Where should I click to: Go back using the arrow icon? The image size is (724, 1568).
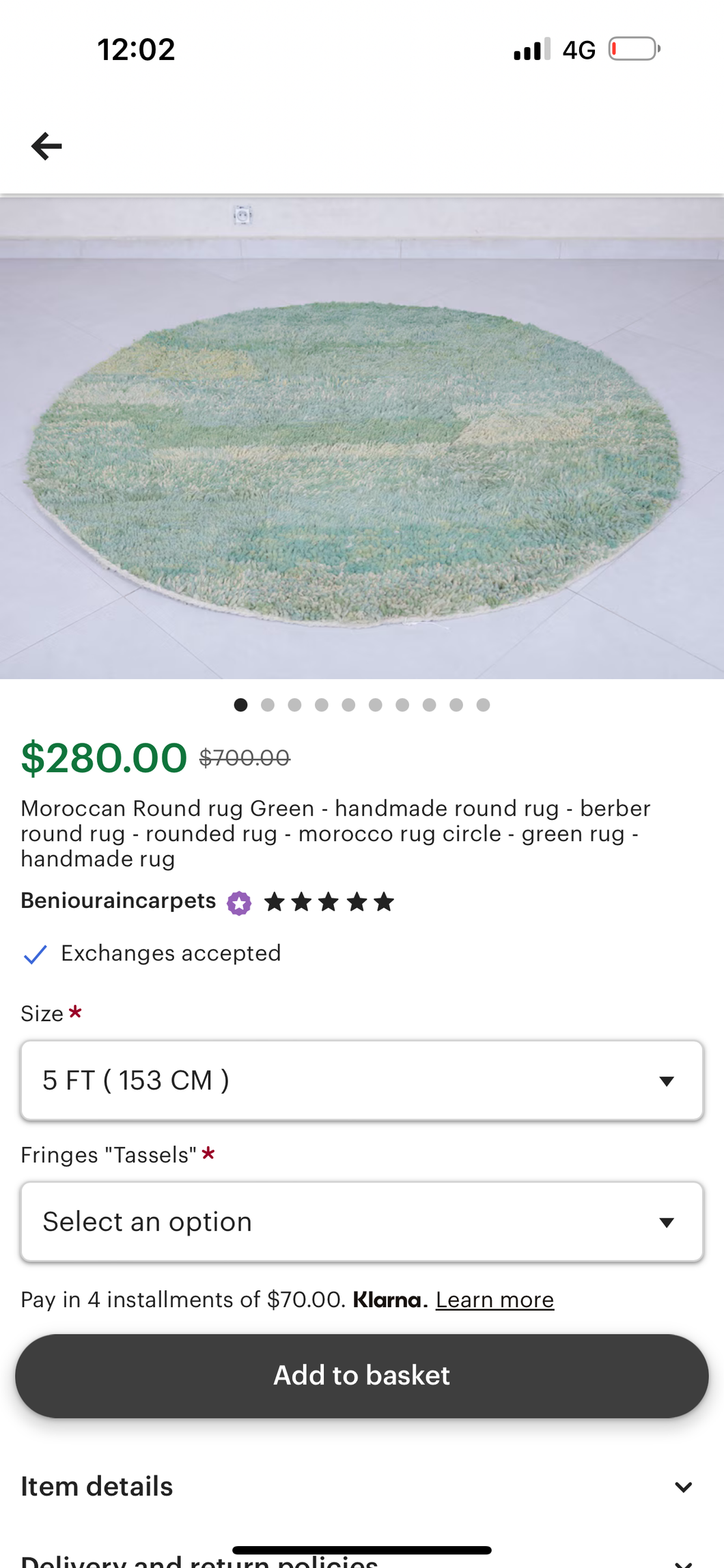pos(46,146)
